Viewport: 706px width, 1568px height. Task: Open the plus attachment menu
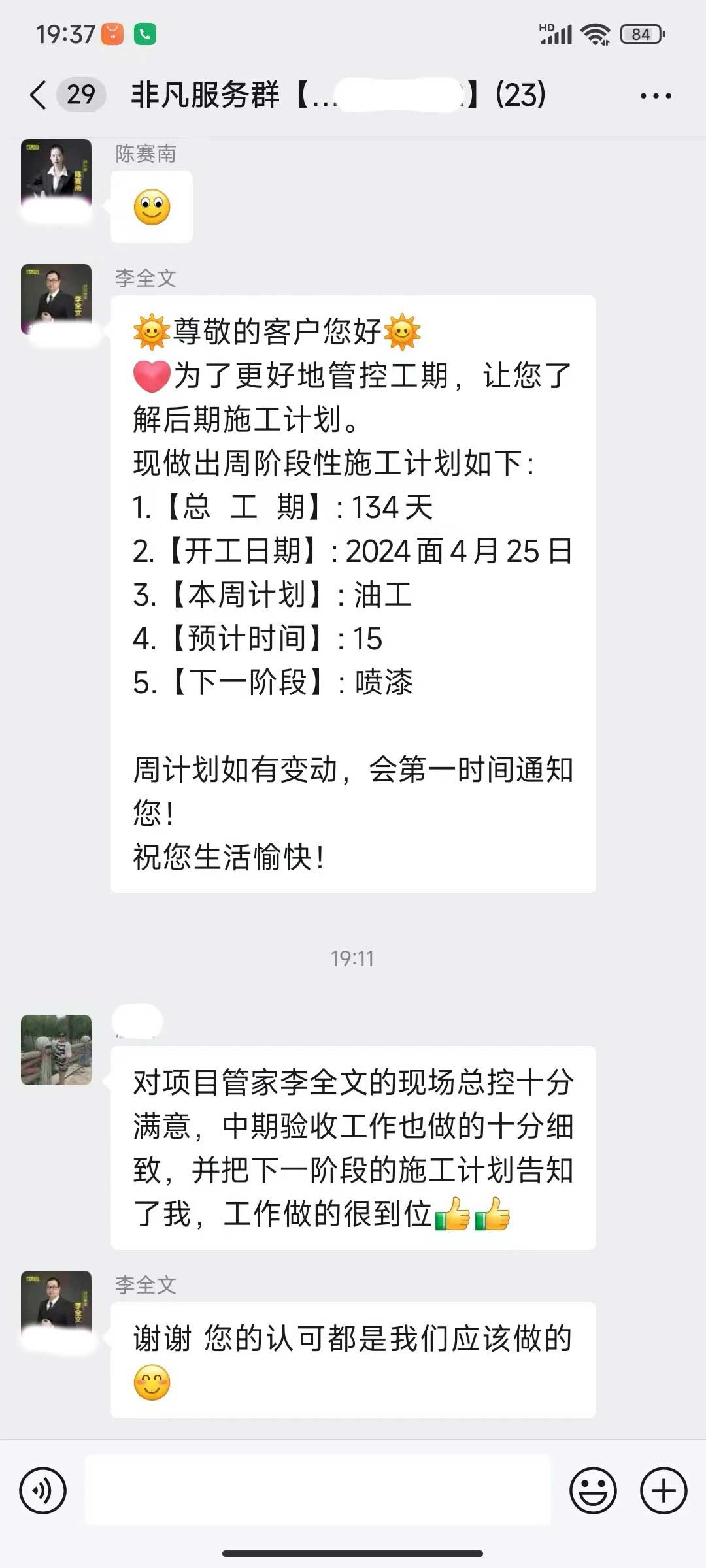664,1491
